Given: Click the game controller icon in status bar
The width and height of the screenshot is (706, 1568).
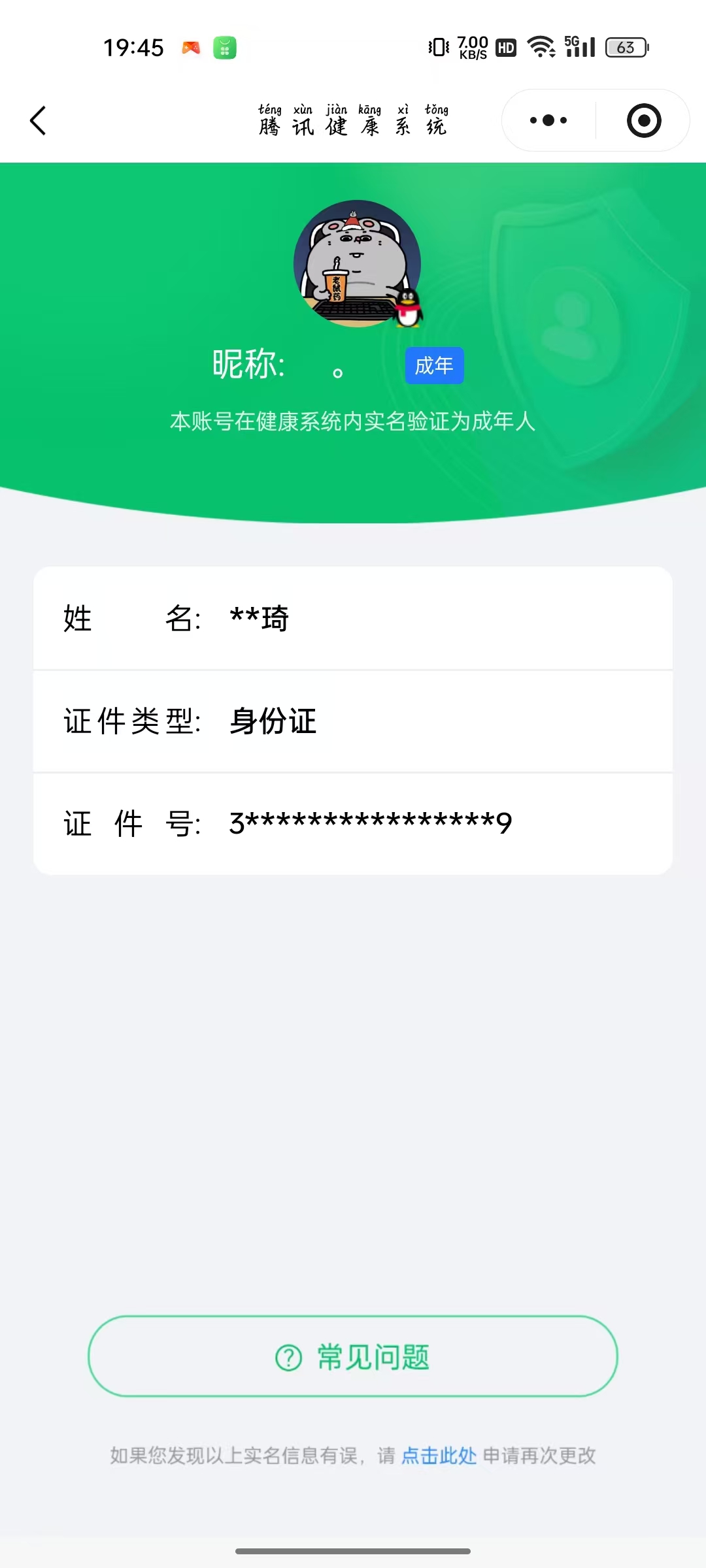Looking at the screenshot, I should 191,46.
